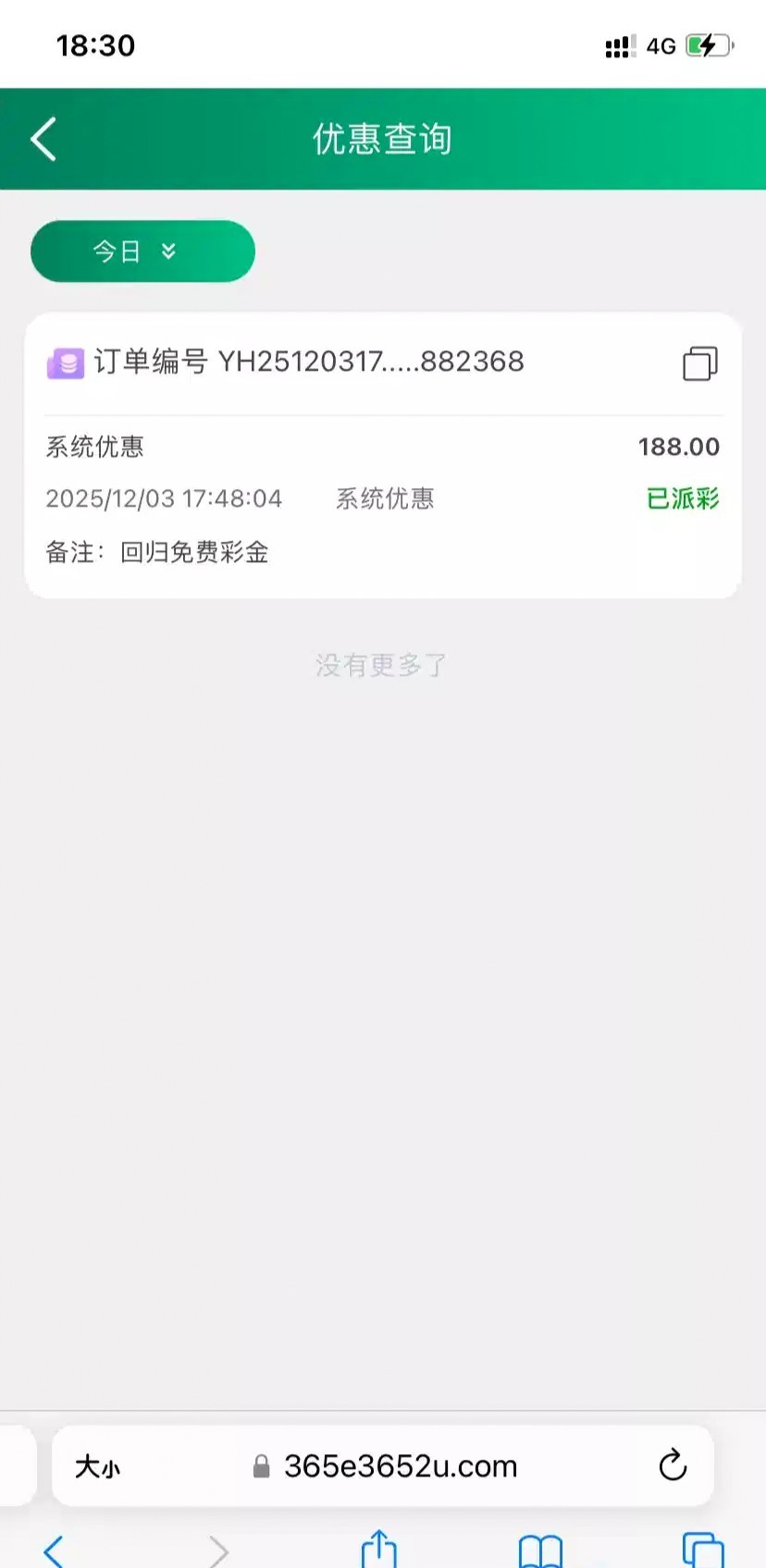Open the Safari share sheet
Image resolution: width=766 pixels, height=1568 pixels.
[x=378, y=1550]
